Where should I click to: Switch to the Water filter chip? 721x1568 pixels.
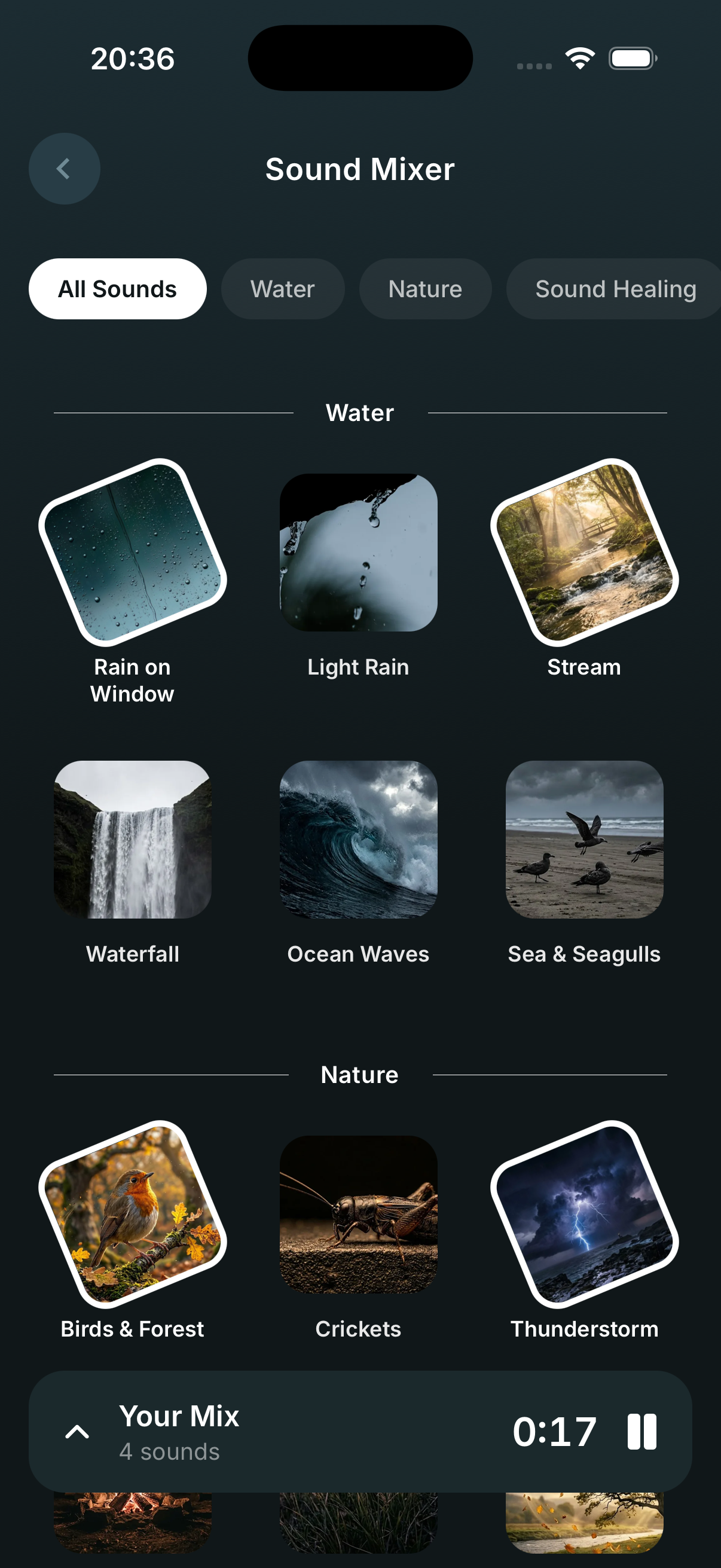[282, 288]
